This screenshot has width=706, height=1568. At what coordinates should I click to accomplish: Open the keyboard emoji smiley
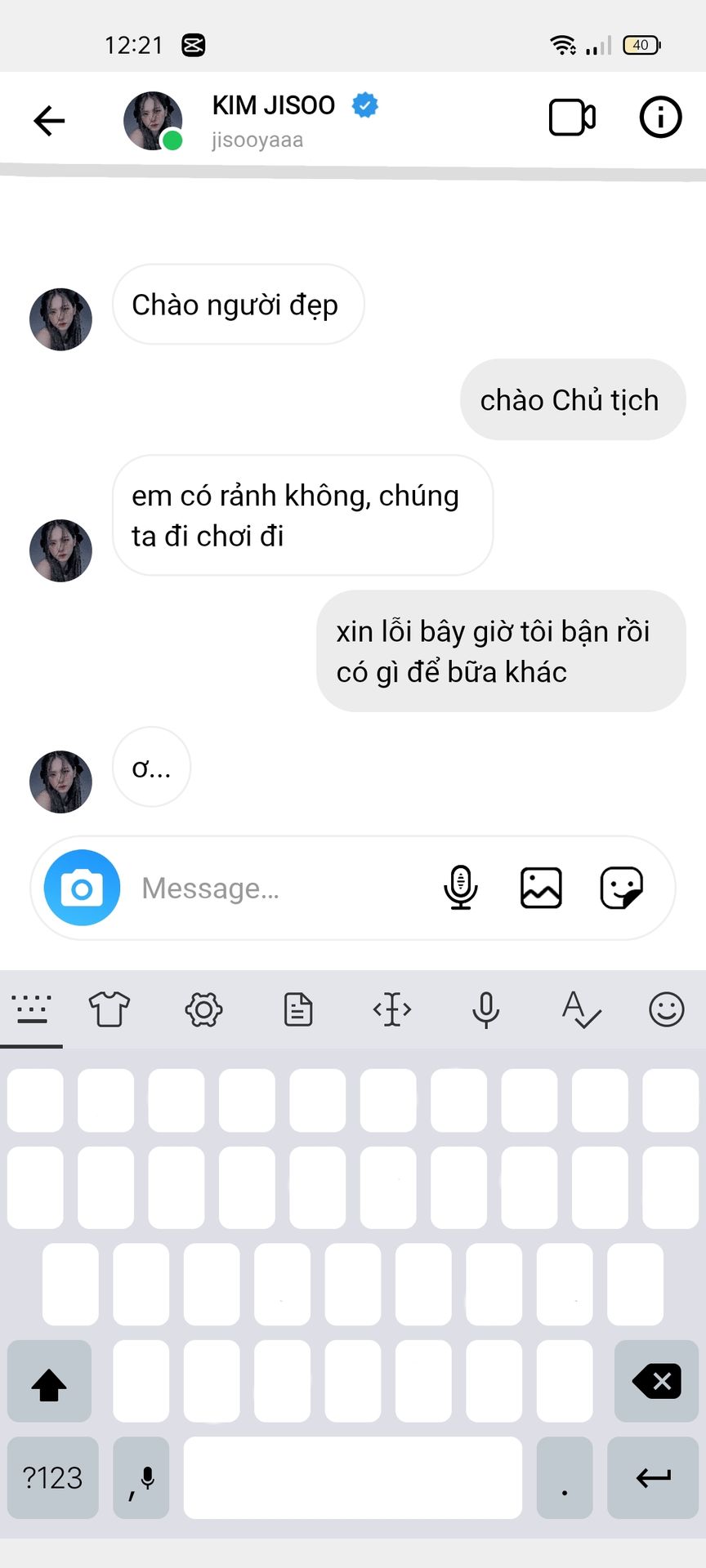tap(667, 1010)
